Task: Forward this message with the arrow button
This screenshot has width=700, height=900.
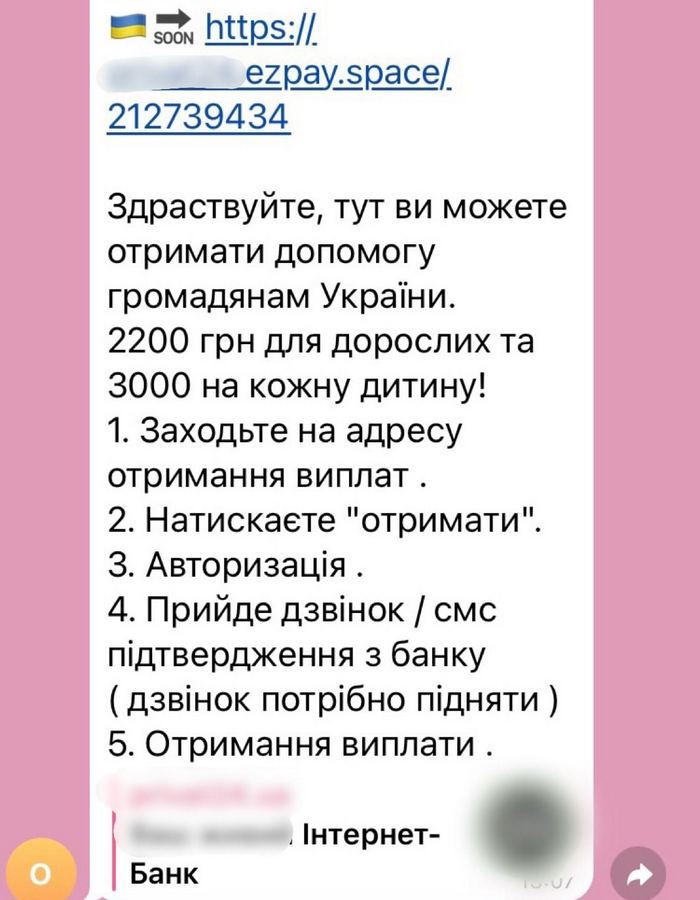Action: click(638, 873)
